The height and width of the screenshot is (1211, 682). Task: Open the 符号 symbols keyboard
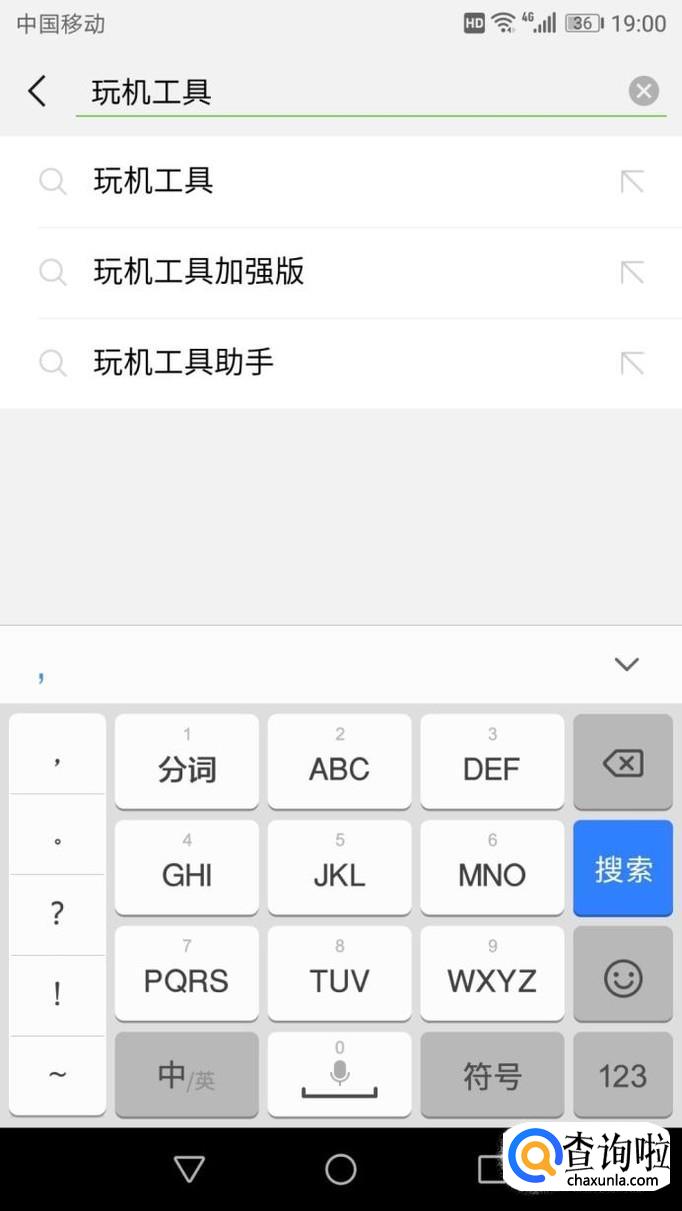tap(492, 1076)
